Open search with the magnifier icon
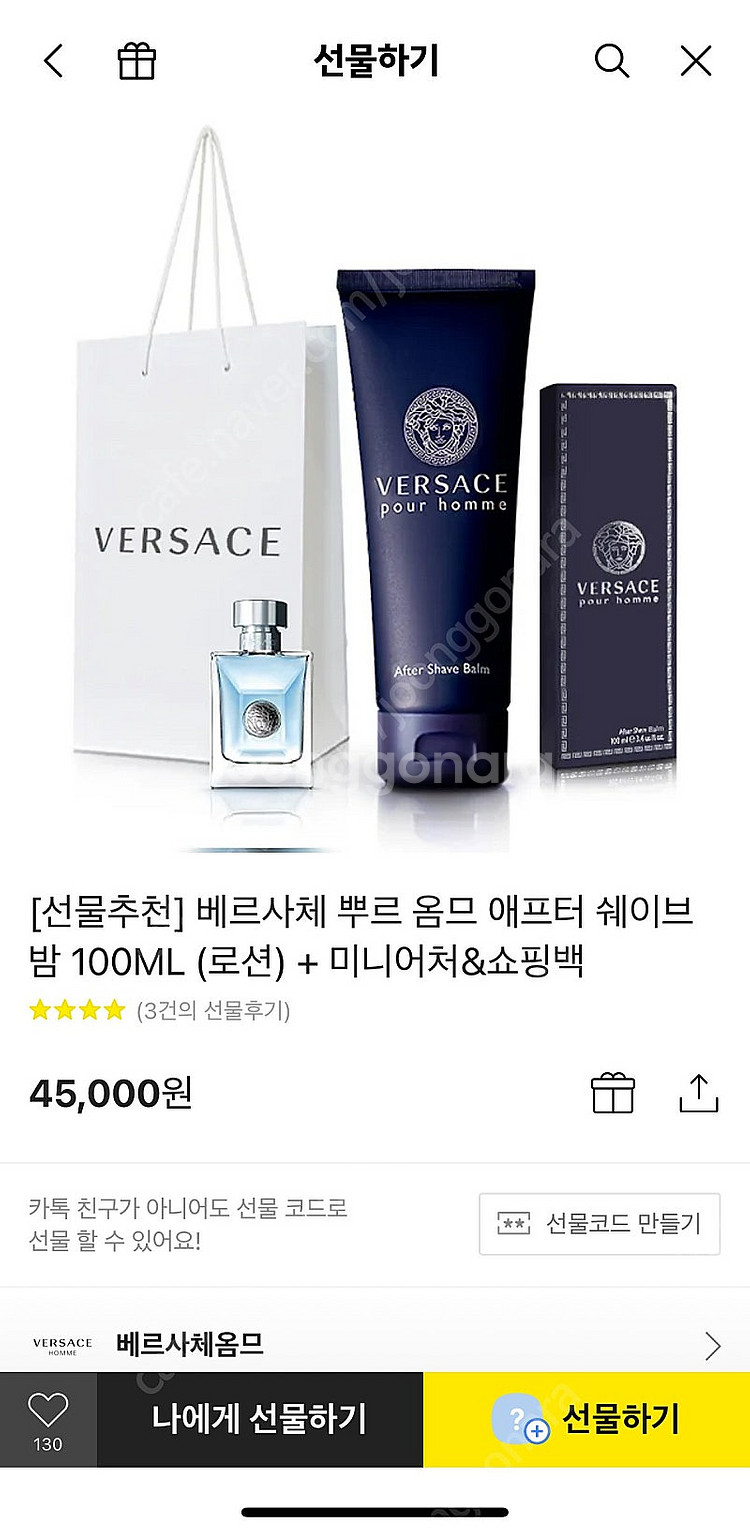This screenshot has height=1533, width=750. (x=612, y=60)
